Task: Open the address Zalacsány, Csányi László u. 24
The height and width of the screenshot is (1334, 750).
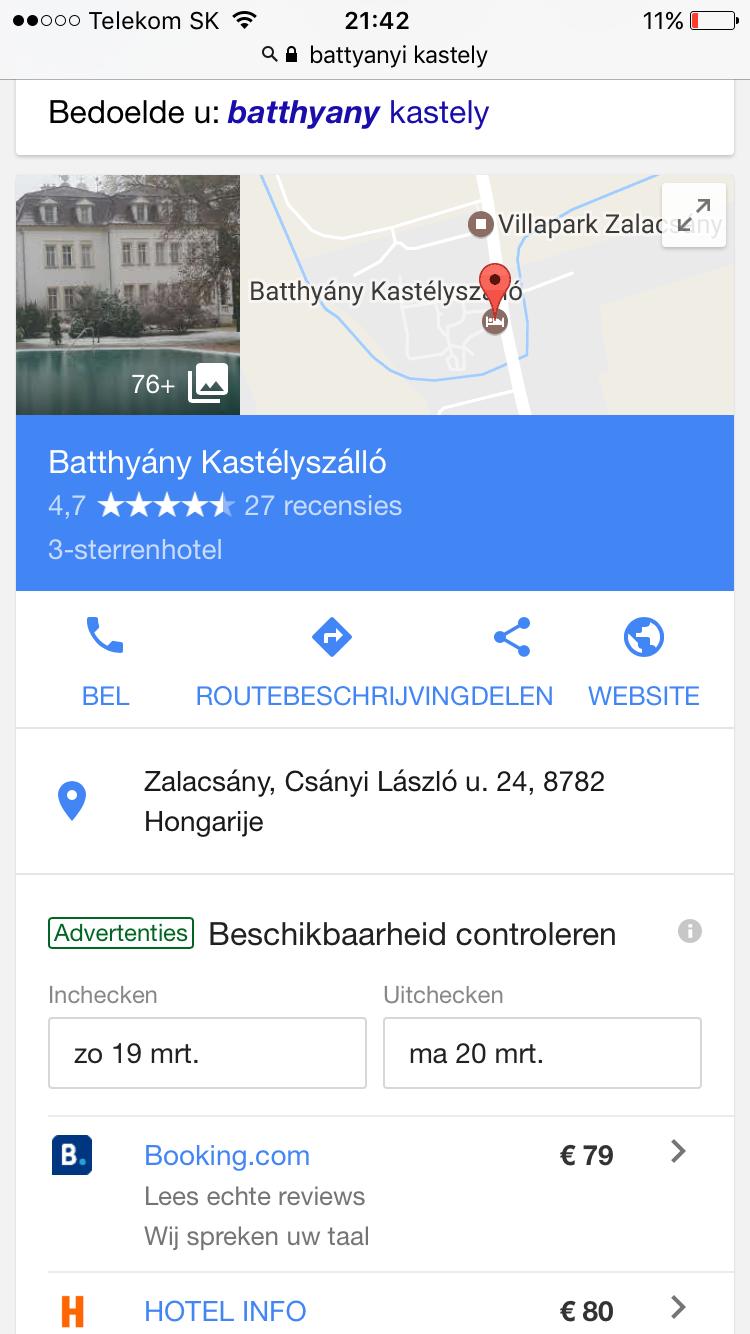Action: click(374, 801)
